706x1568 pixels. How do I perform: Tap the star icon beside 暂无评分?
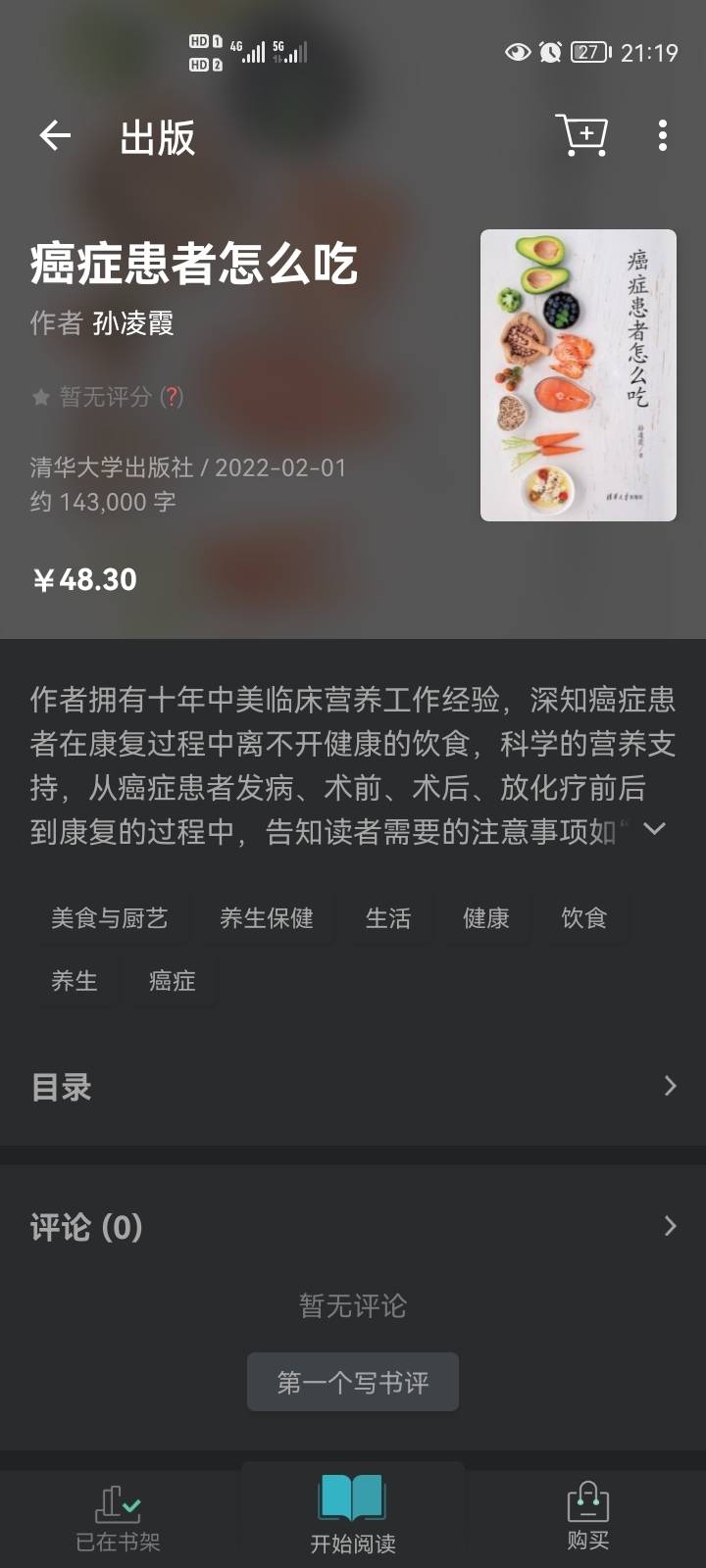[x=39, y=398]
